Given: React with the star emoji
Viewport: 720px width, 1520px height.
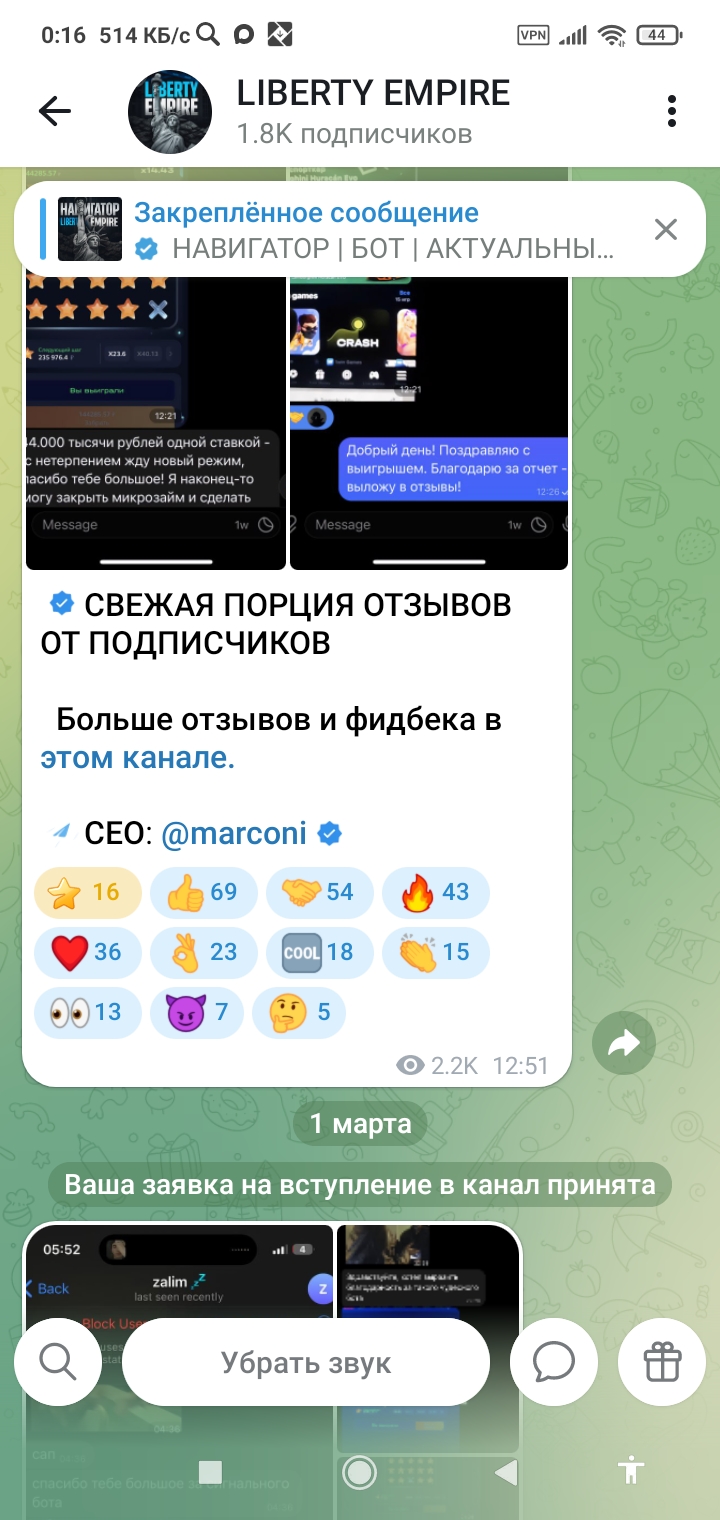Looking at the screenshot, I should click(88, 892).
